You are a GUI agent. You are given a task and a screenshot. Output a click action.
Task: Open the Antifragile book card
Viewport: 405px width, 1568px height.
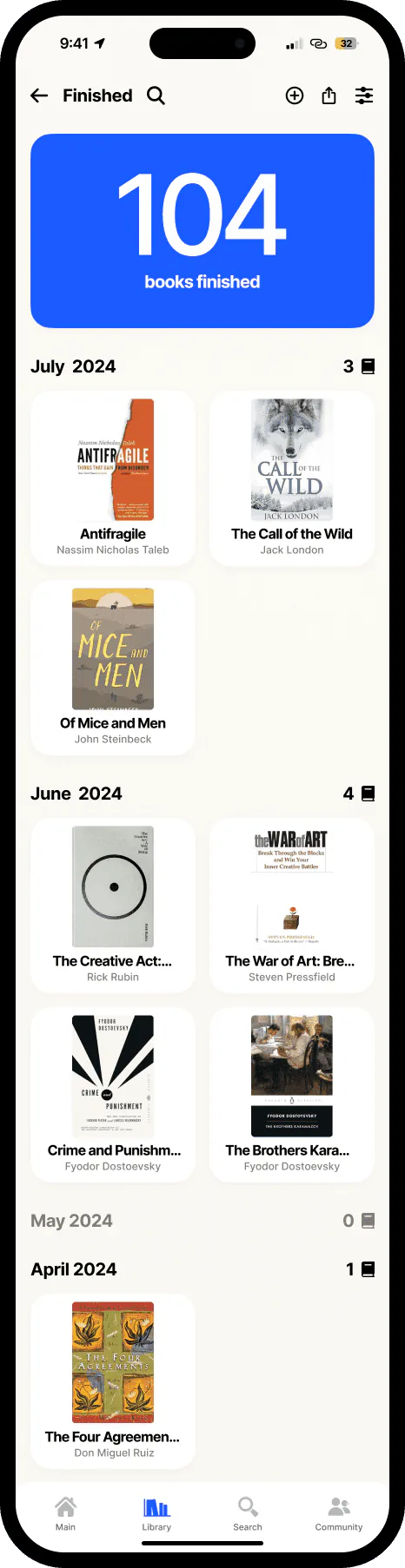113,478
